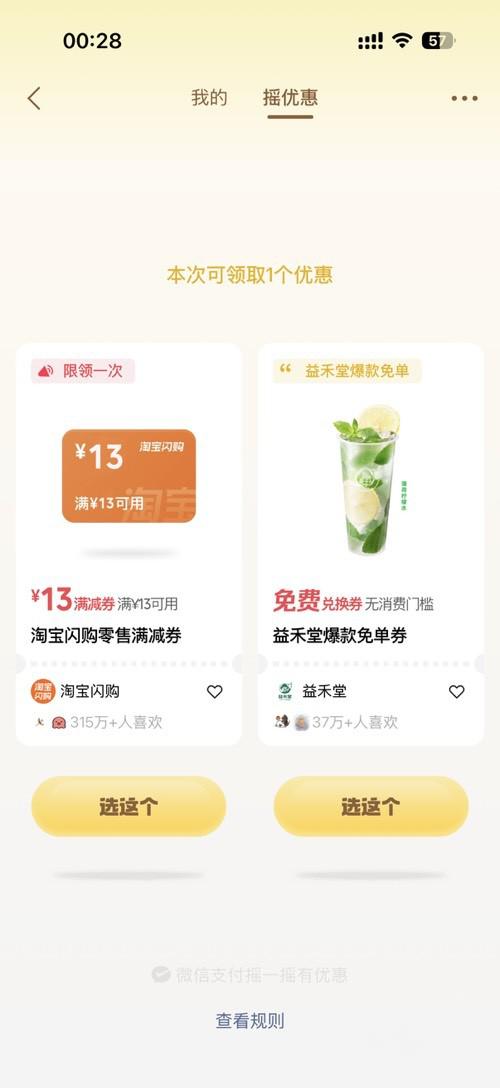Viewport: 500px width, 1088px height.
Task: Like the 益禾堂 coupon with the heart
Action: click(456, 692)
